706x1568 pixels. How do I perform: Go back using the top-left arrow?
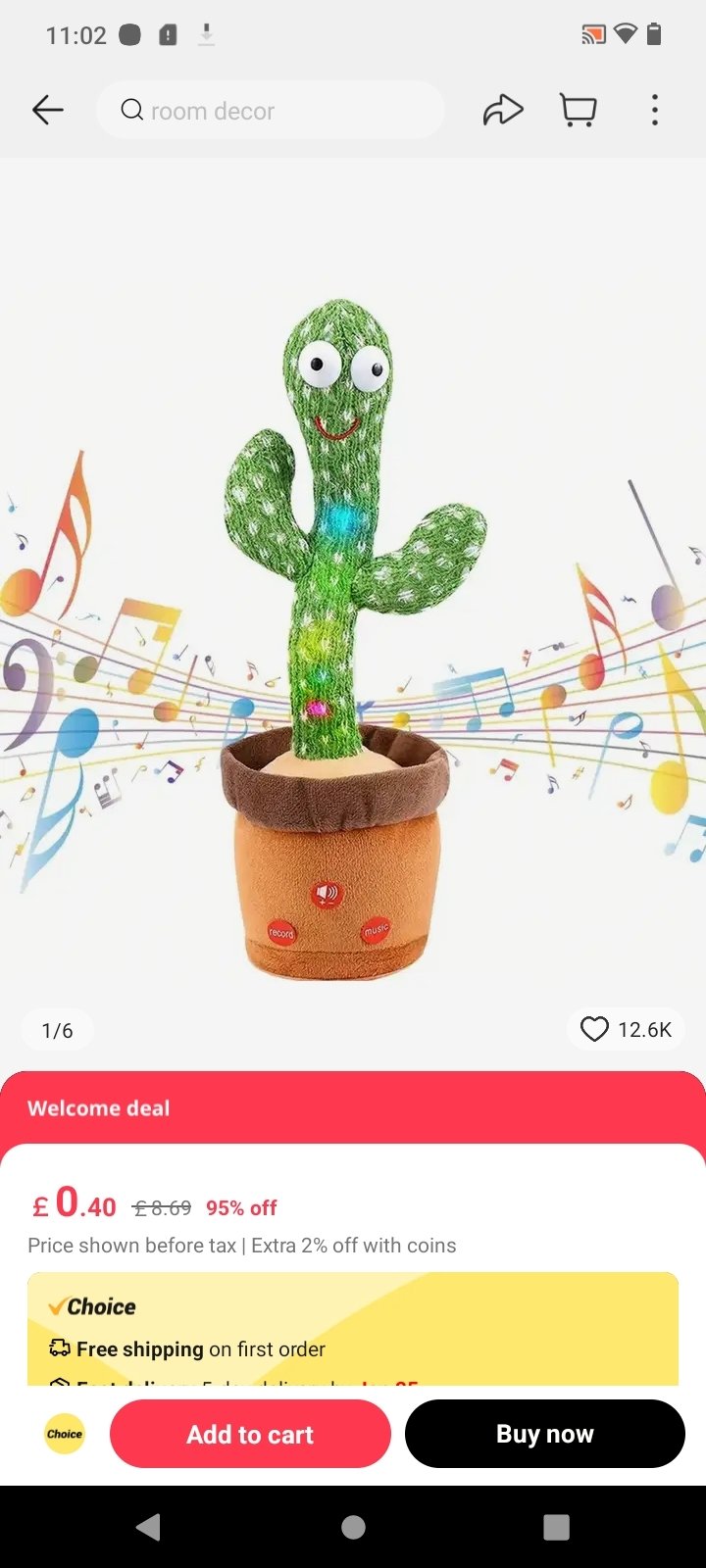pyautogui.click(x=47, y=110)
